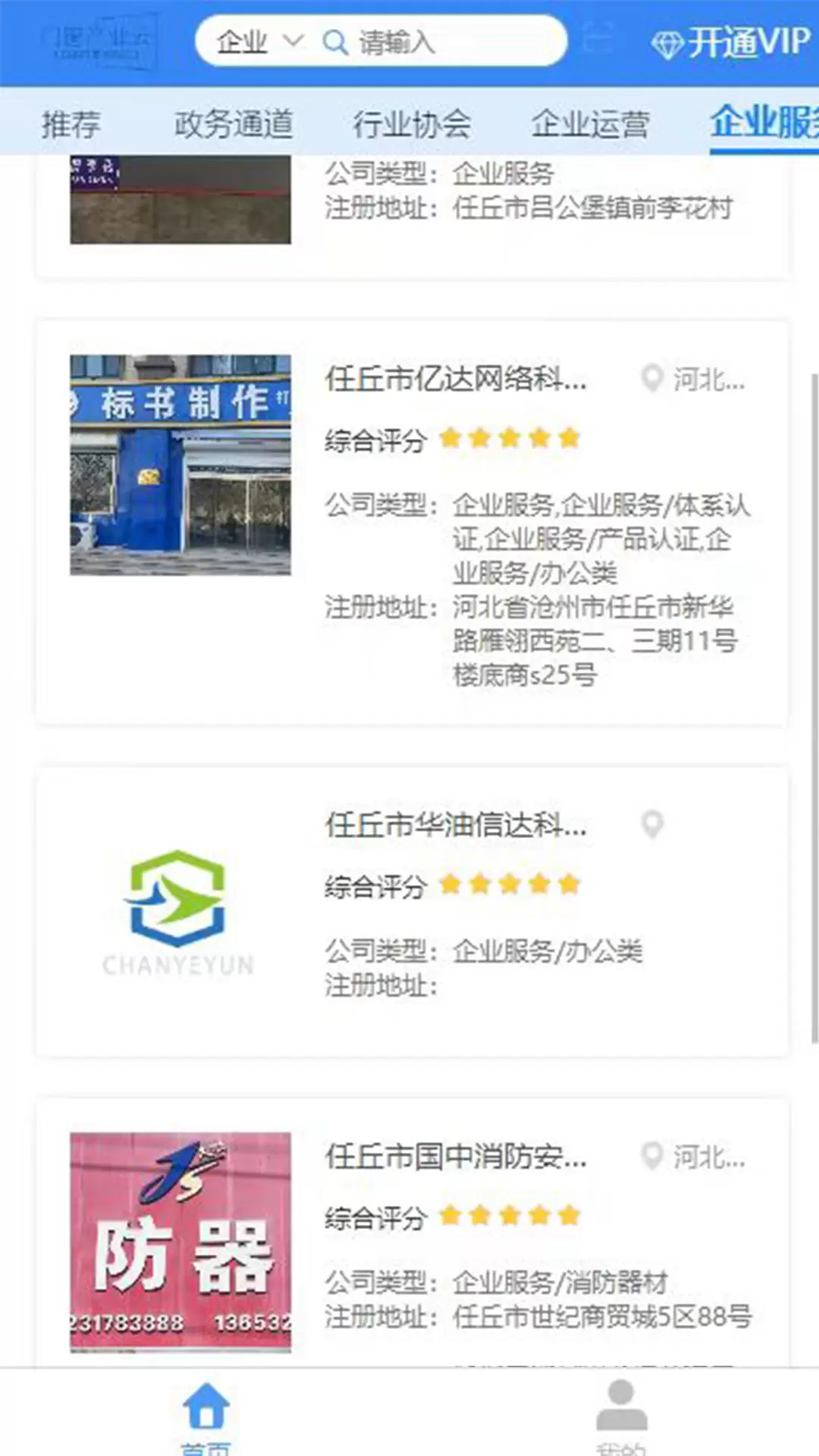The height and width of the screenshot is (1456, 819).
Task: Open the 任丘市华油信达科 company card
Action: tap(412, 911)
